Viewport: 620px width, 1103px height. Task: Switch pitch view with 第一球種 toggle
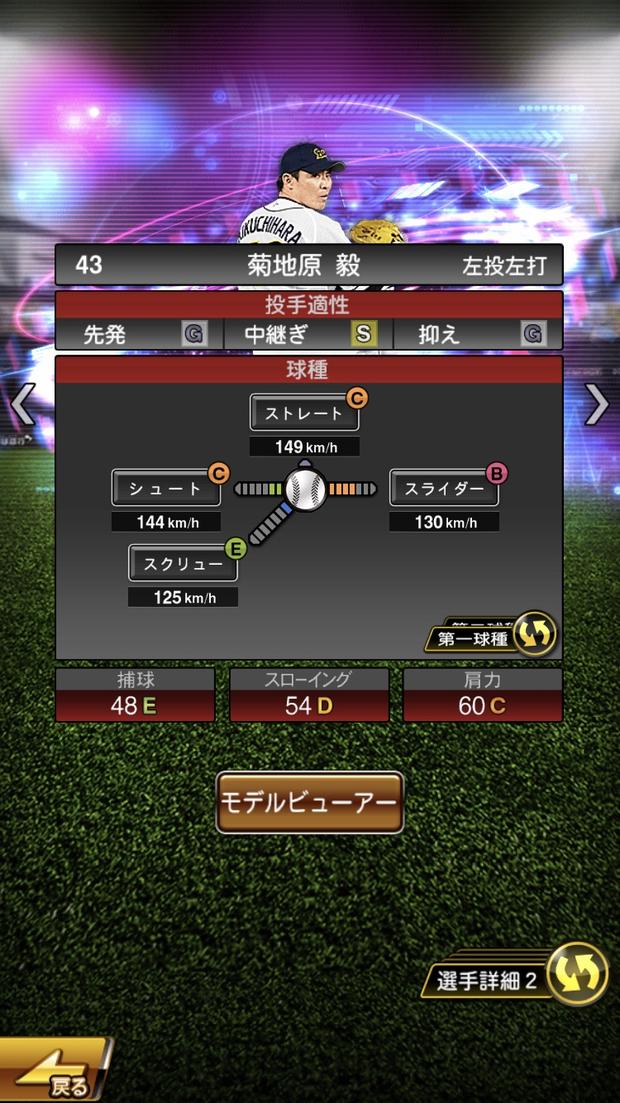click(x=490, y=637)
